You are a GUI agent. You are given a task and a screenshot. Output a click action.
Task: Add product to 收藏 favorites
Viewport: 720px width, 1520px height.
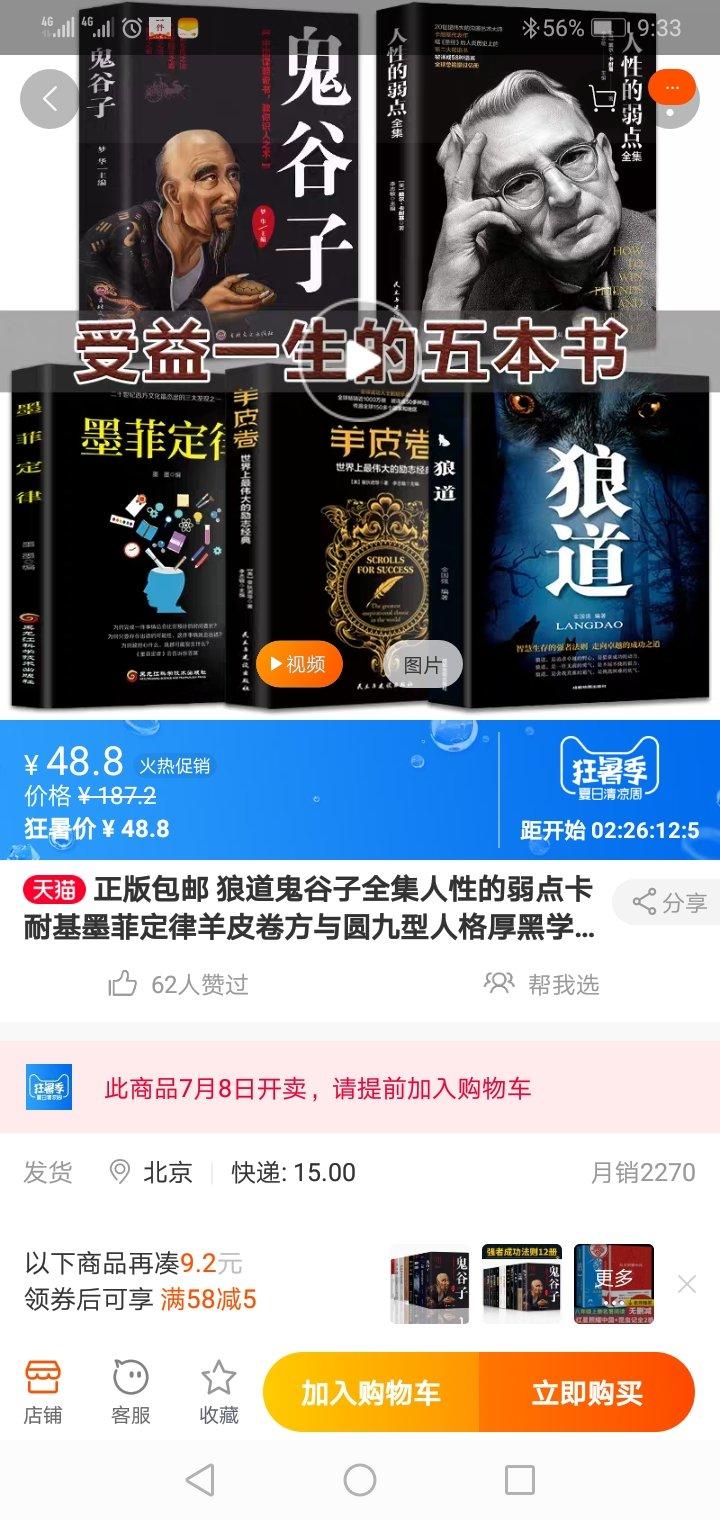219,1391
